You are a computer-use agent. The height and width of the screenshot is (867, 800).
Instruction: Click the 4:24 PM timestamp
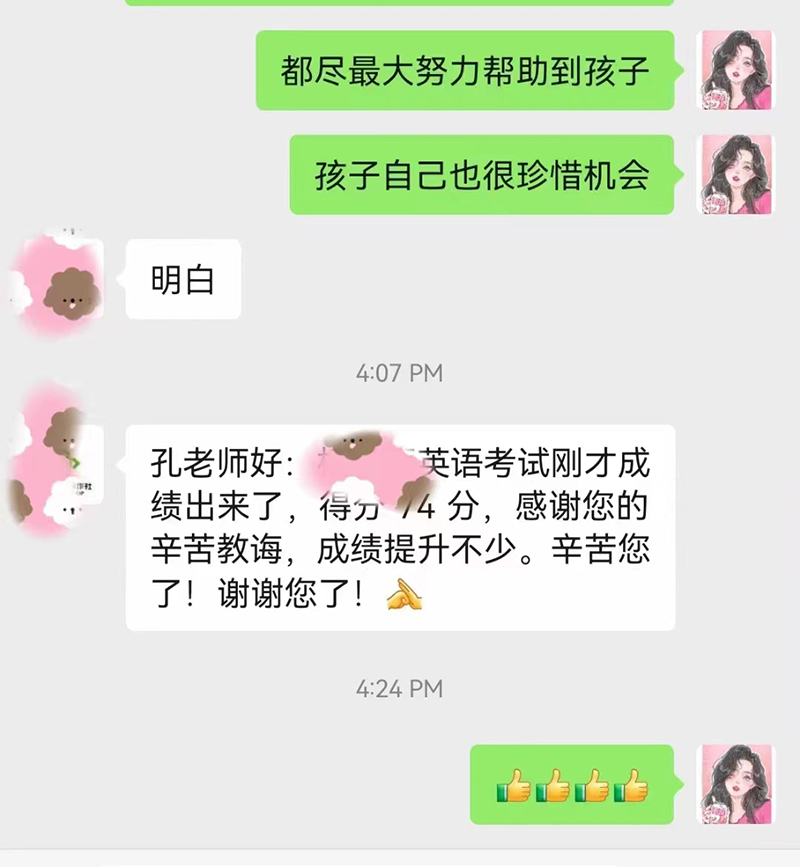coord(398,688)
